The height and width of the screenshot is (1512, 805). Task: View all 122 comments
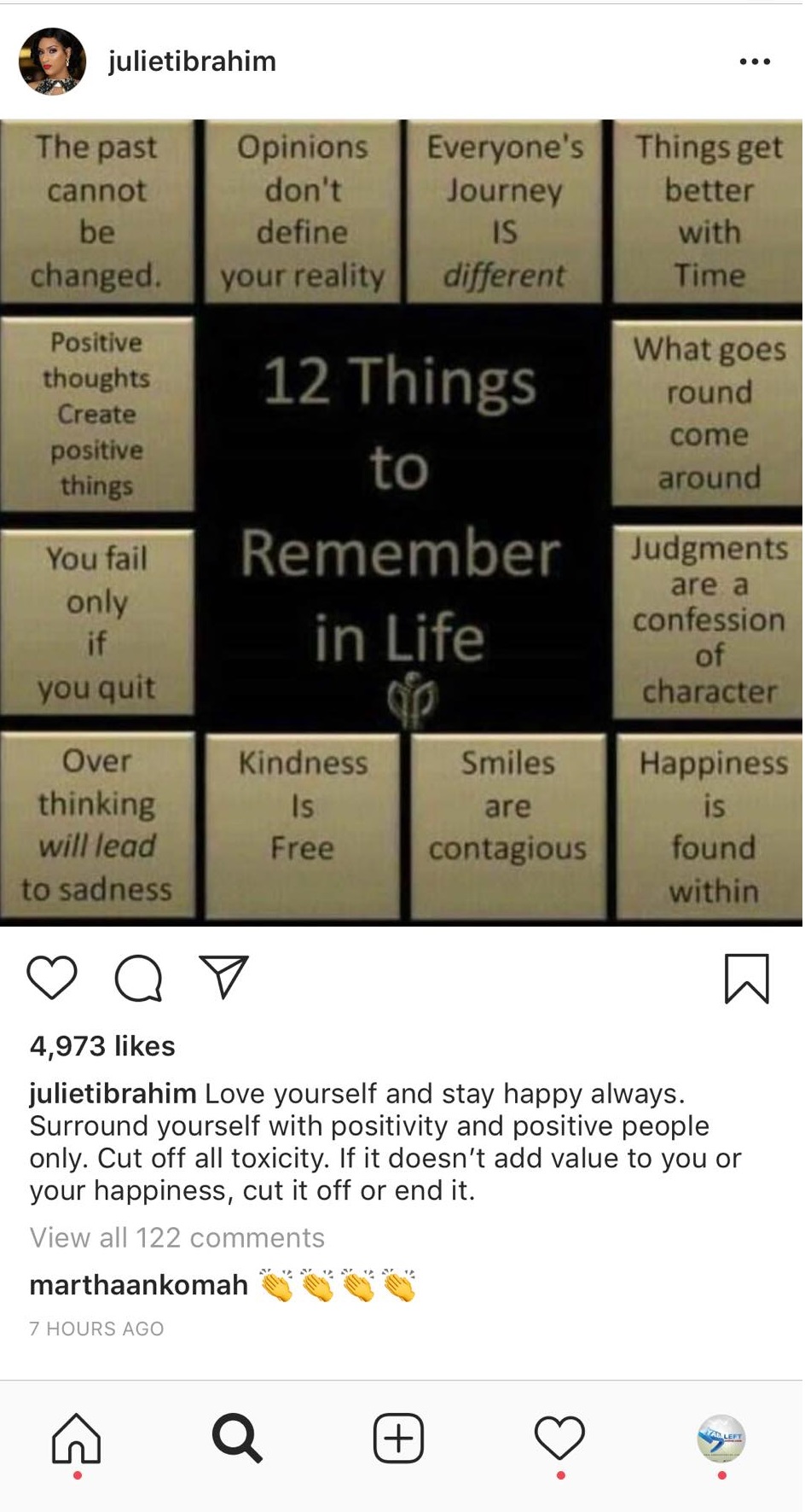(177, 1237)
